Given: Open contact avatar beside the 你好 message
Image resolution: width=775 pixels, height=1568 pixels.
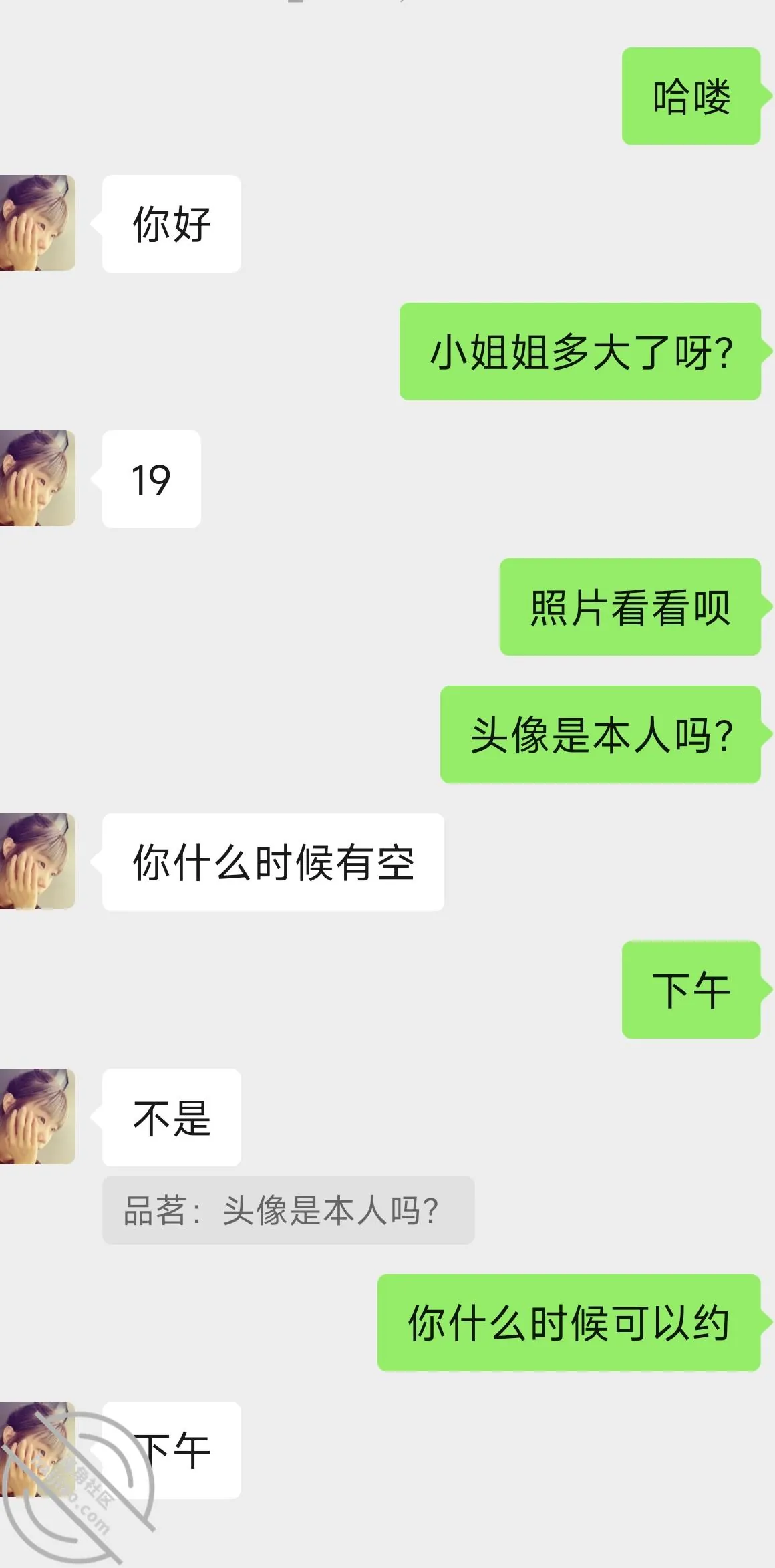Looking at the screenshot, I should [37, 223].
